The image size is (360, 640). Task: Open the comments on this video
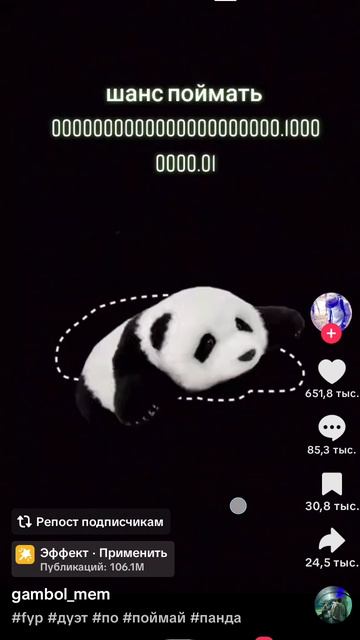click(x=332, y=428)
